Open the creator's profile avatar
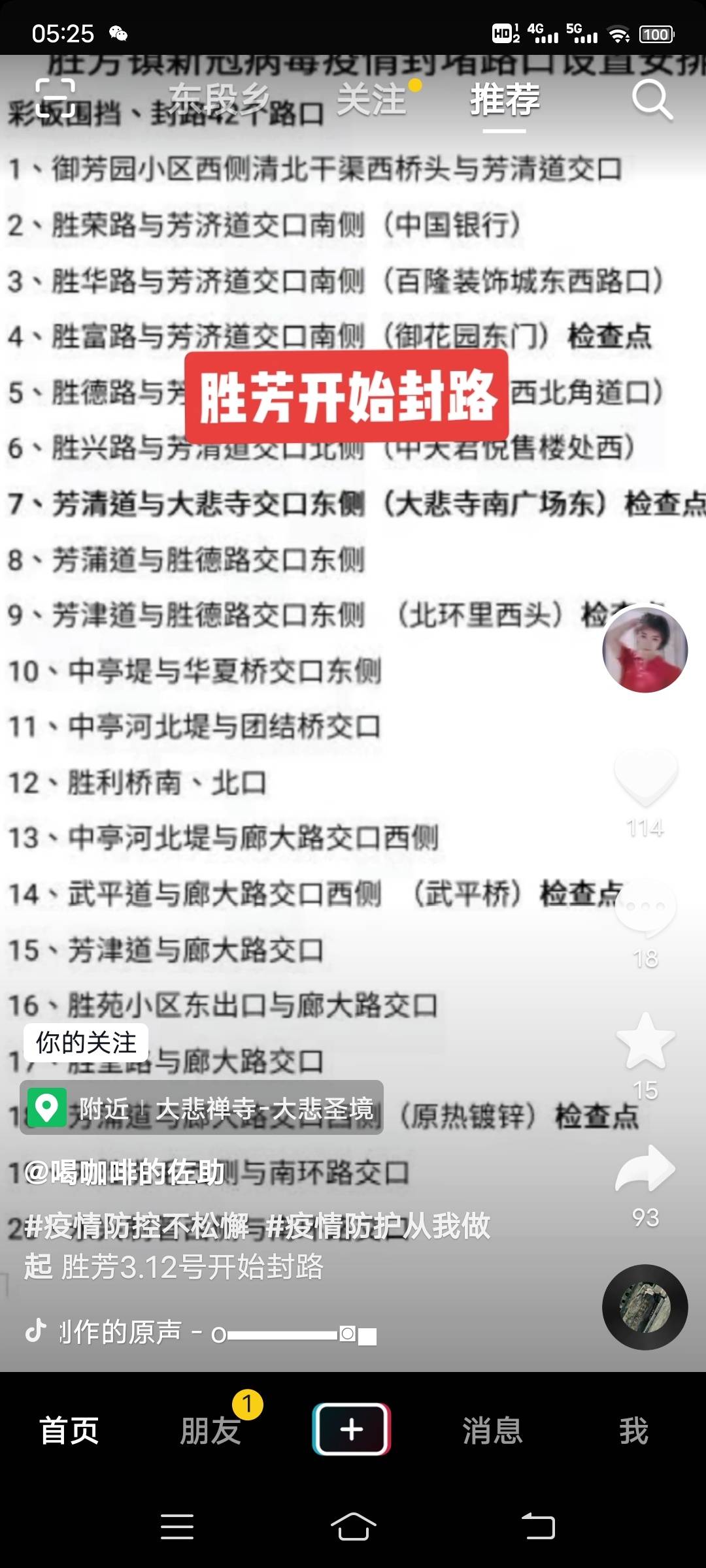 click(x=645, y=649)
